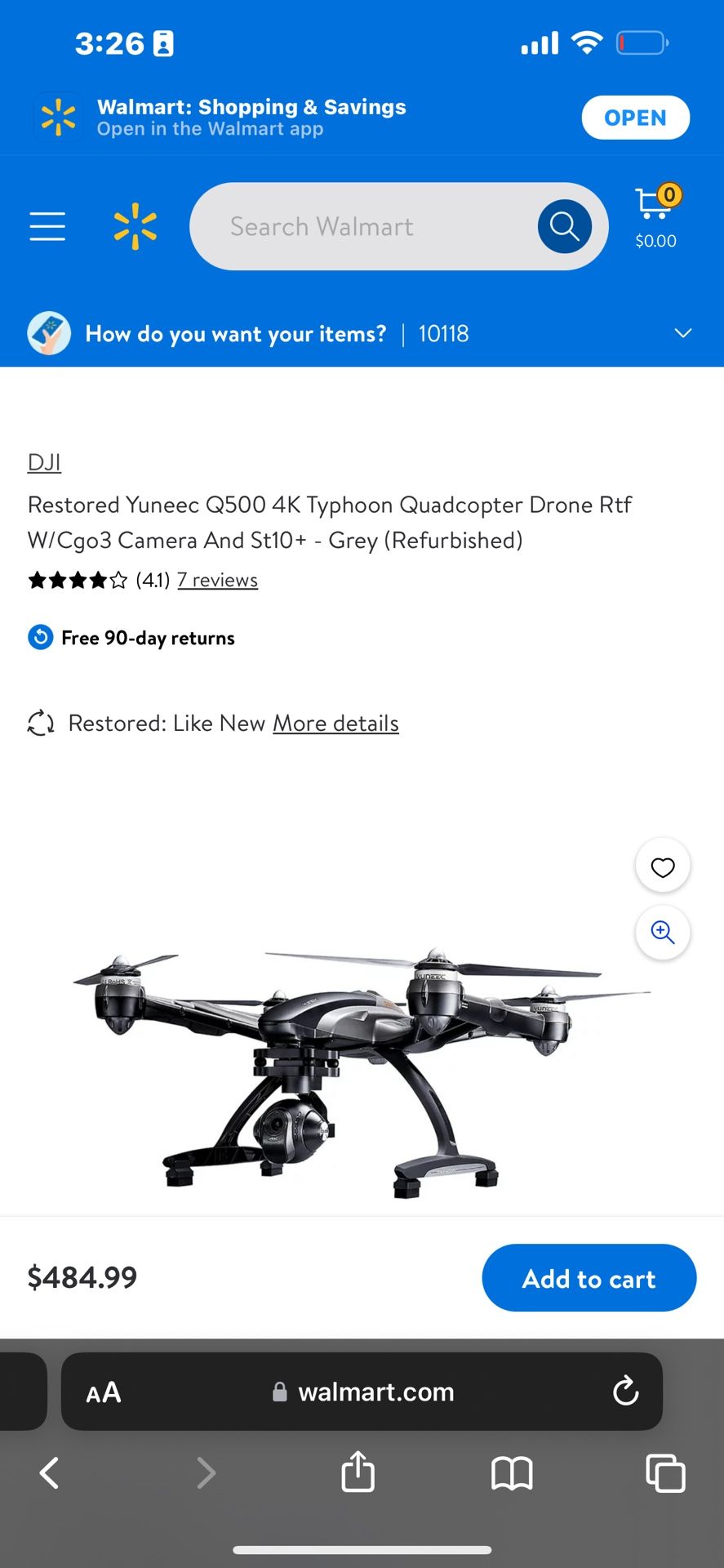Go back to previous page in Safari
The image size is (724, 1568).
point(49,1473)
